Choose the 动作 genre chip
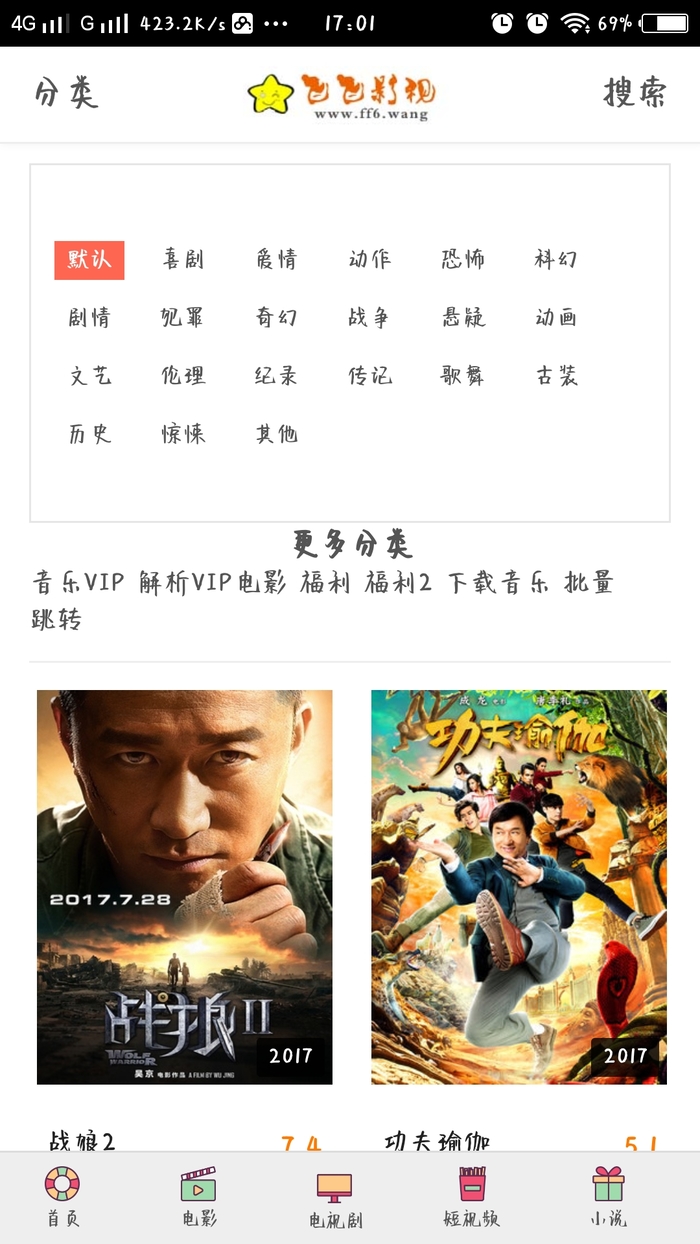700x1244 pixels. coord(369,260)
